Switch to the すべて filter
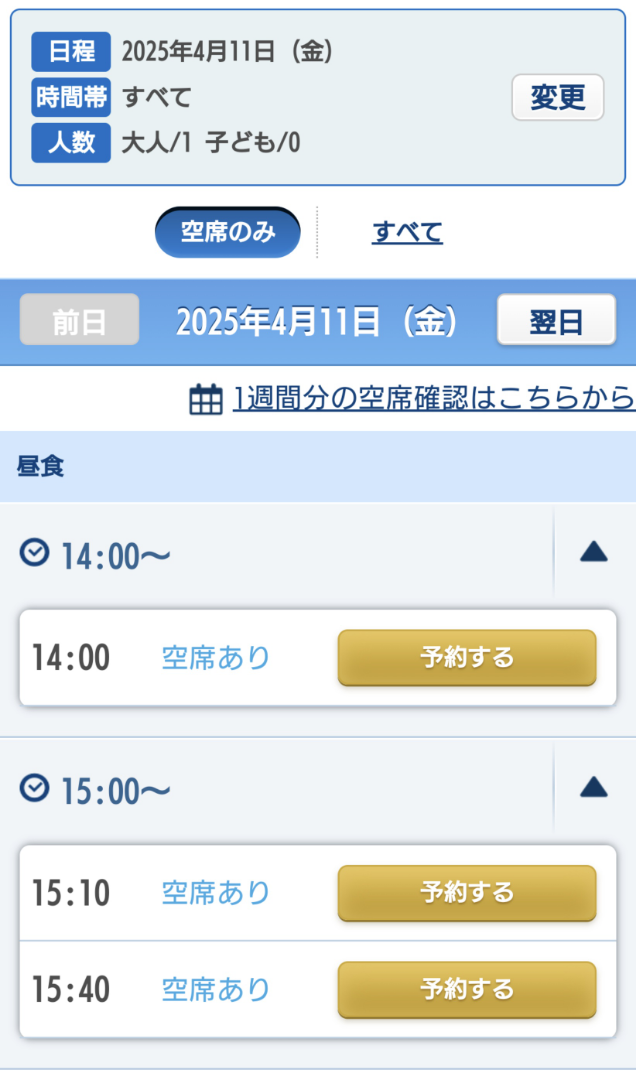The image size is (636, 1080). [x=407, y=232]
